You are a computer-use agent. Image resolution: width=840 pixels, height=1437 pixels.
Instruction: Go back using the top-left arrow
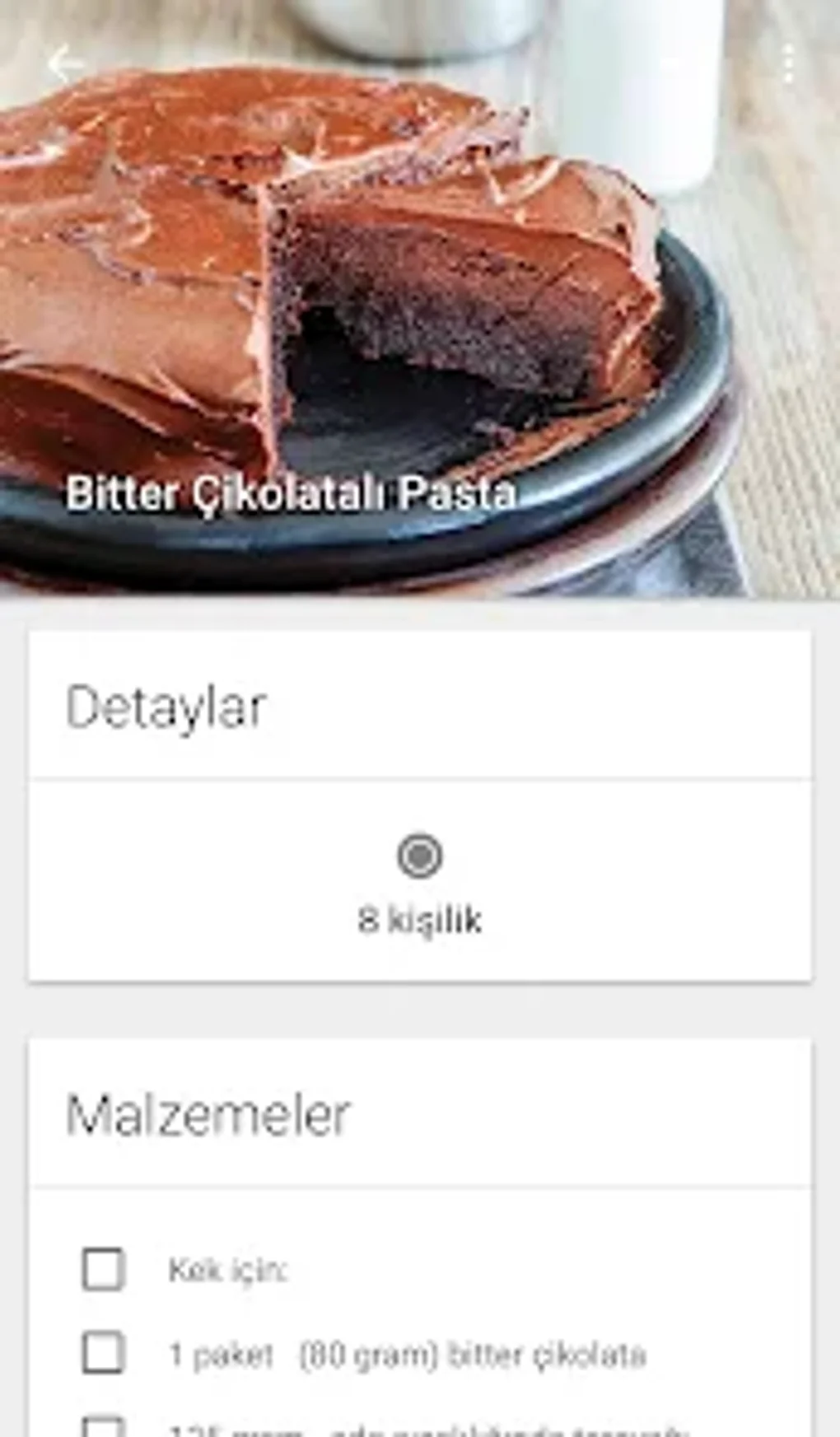click(x=64, y=64)
